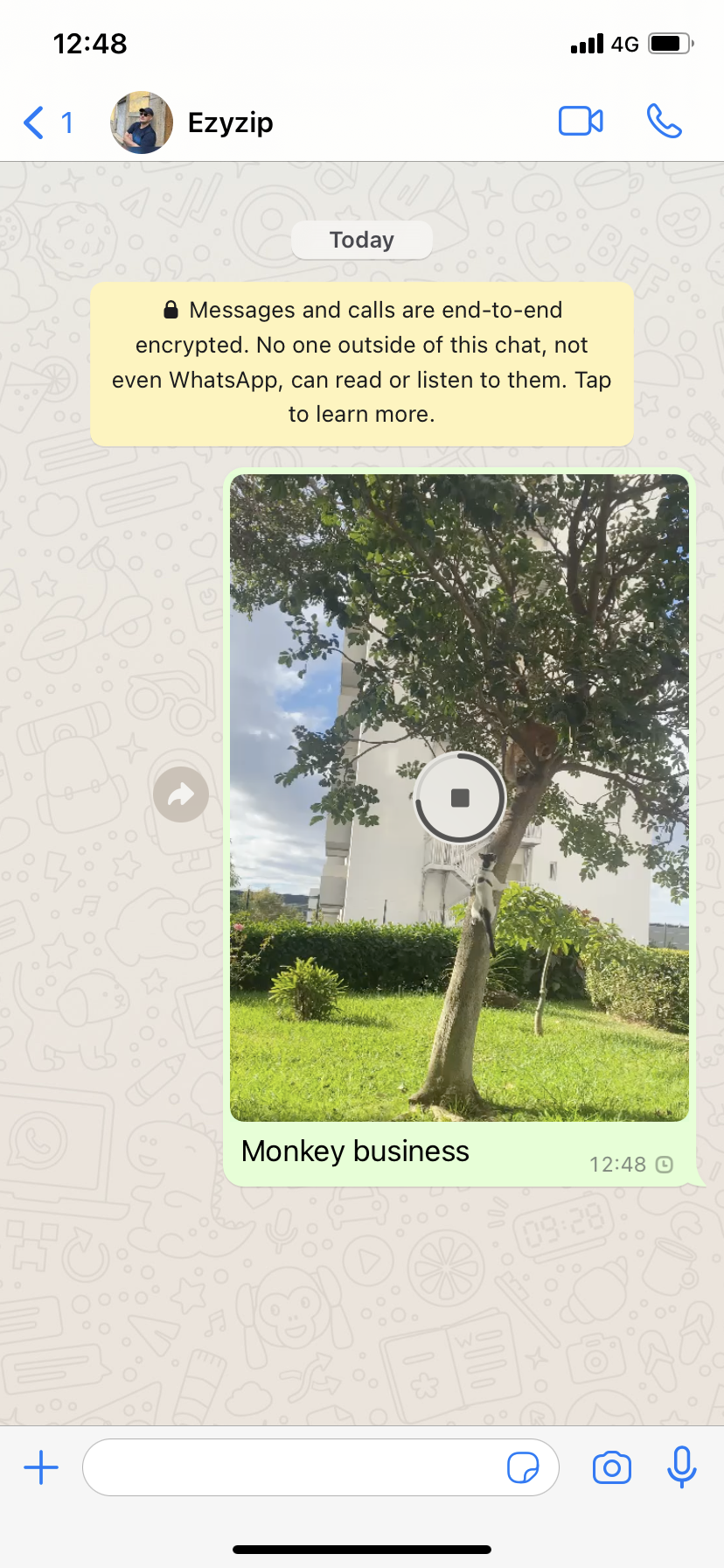Tap the message input field to type

(x=289, y=1466)
